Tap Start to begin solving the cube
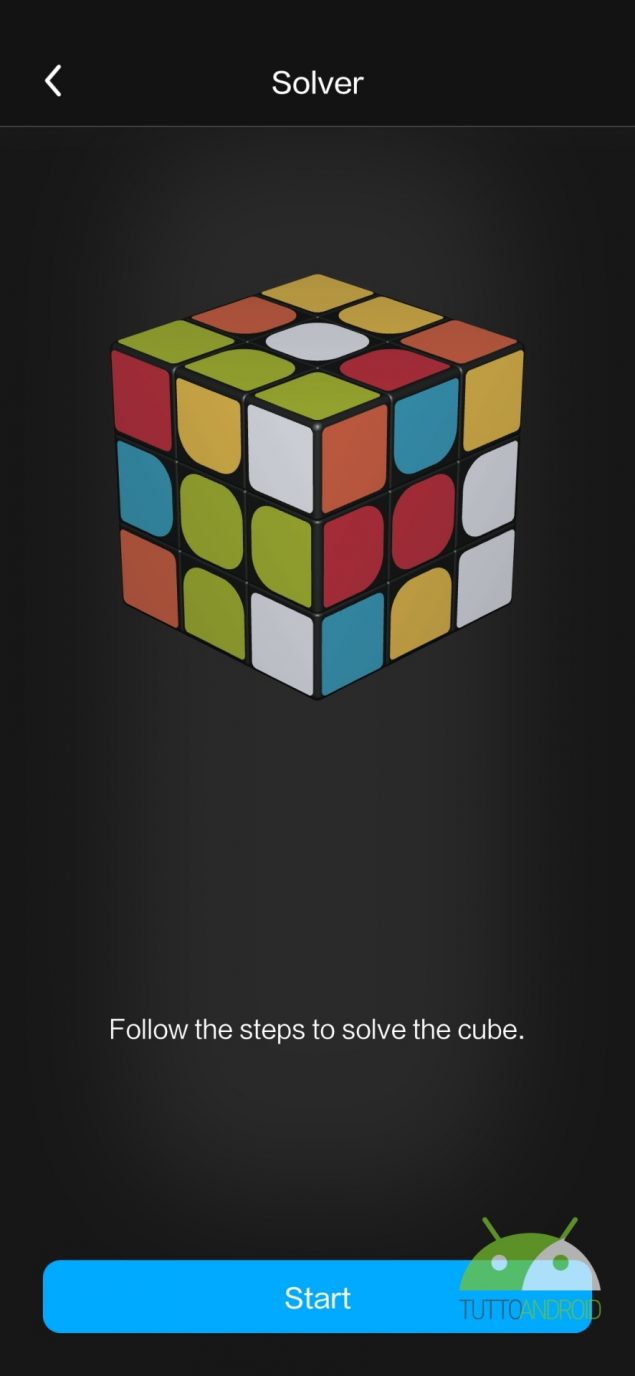 coord(317,1297)
